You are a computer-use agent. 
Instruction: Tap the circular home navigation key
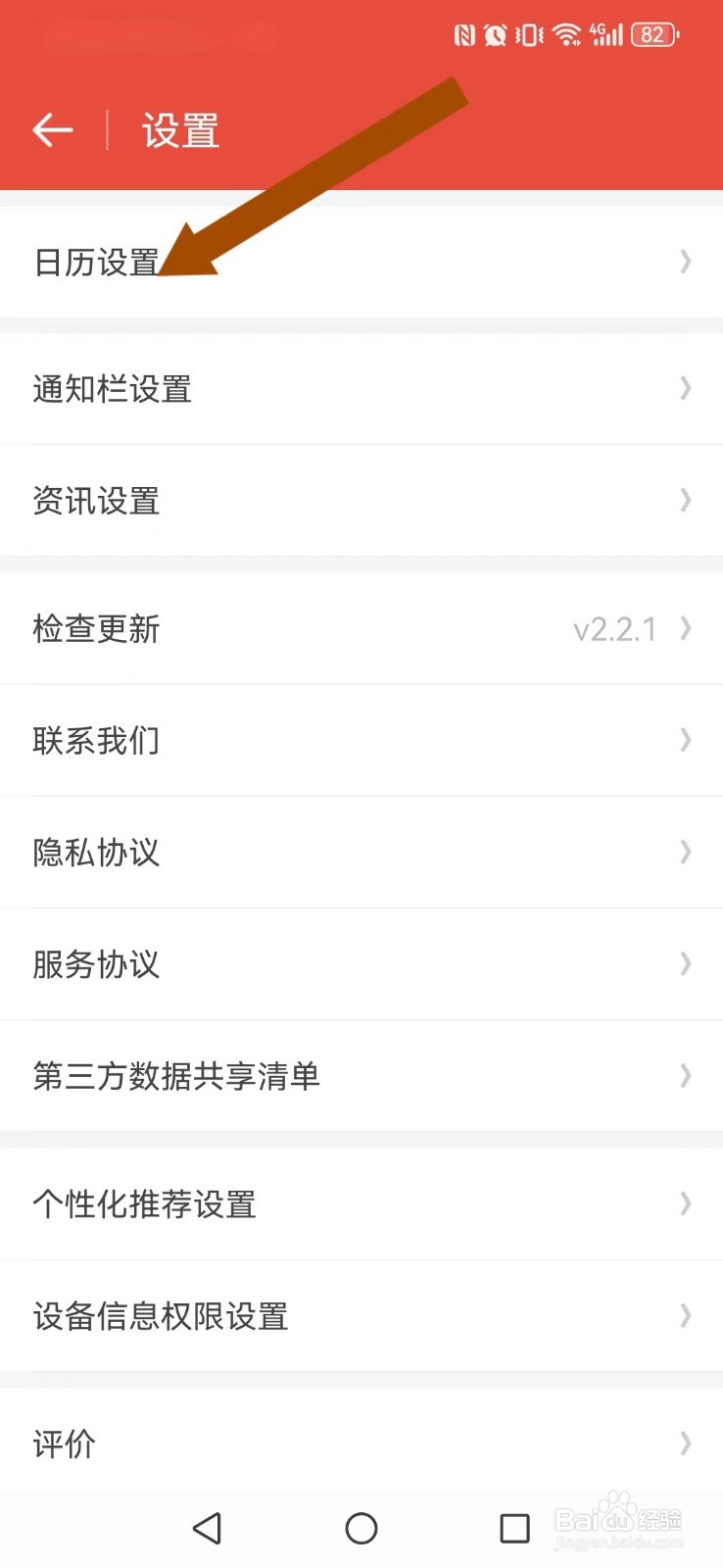click(x=361, y=1528)
